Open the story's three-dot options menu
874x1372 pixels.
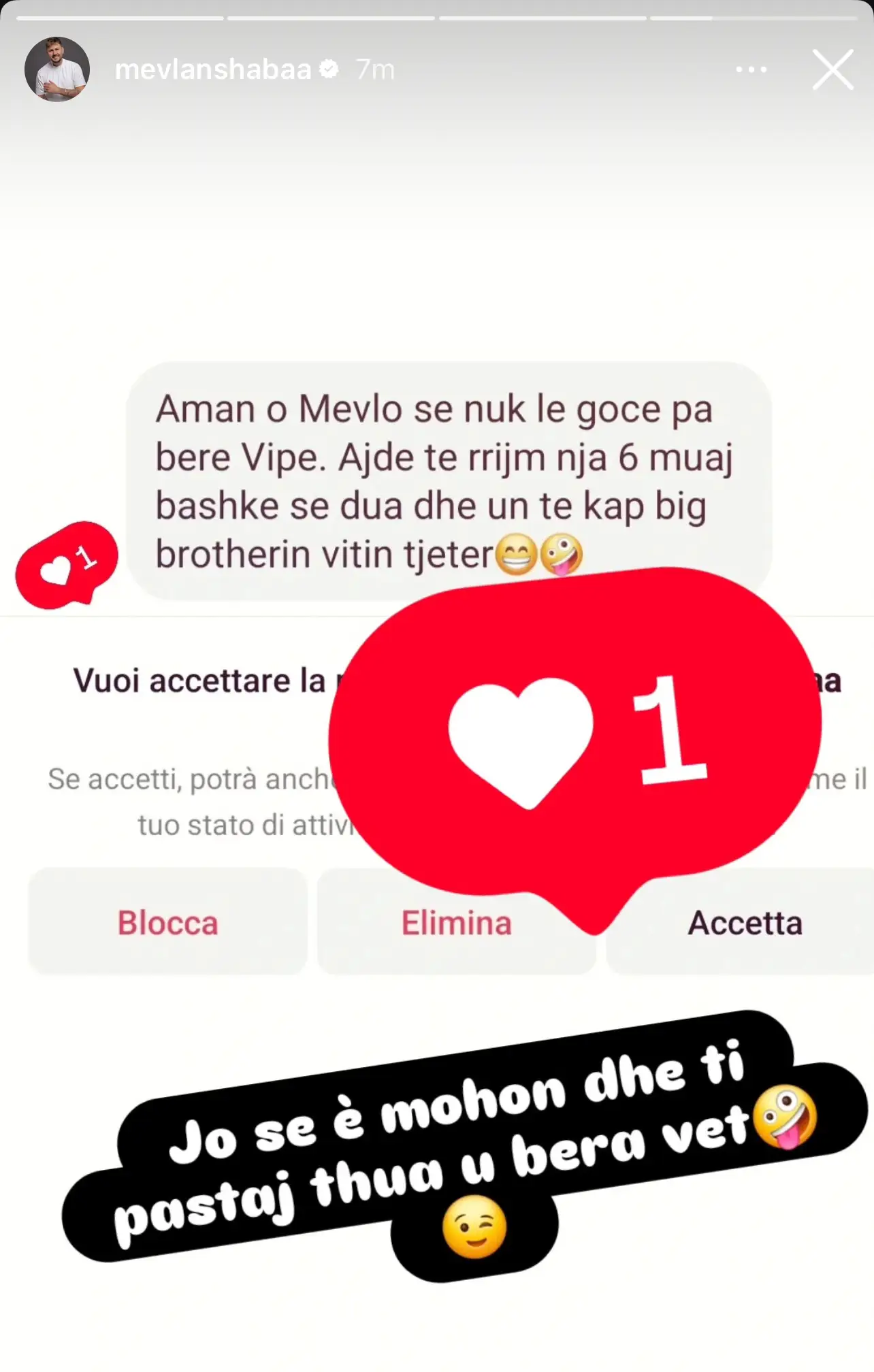[751, 69]
